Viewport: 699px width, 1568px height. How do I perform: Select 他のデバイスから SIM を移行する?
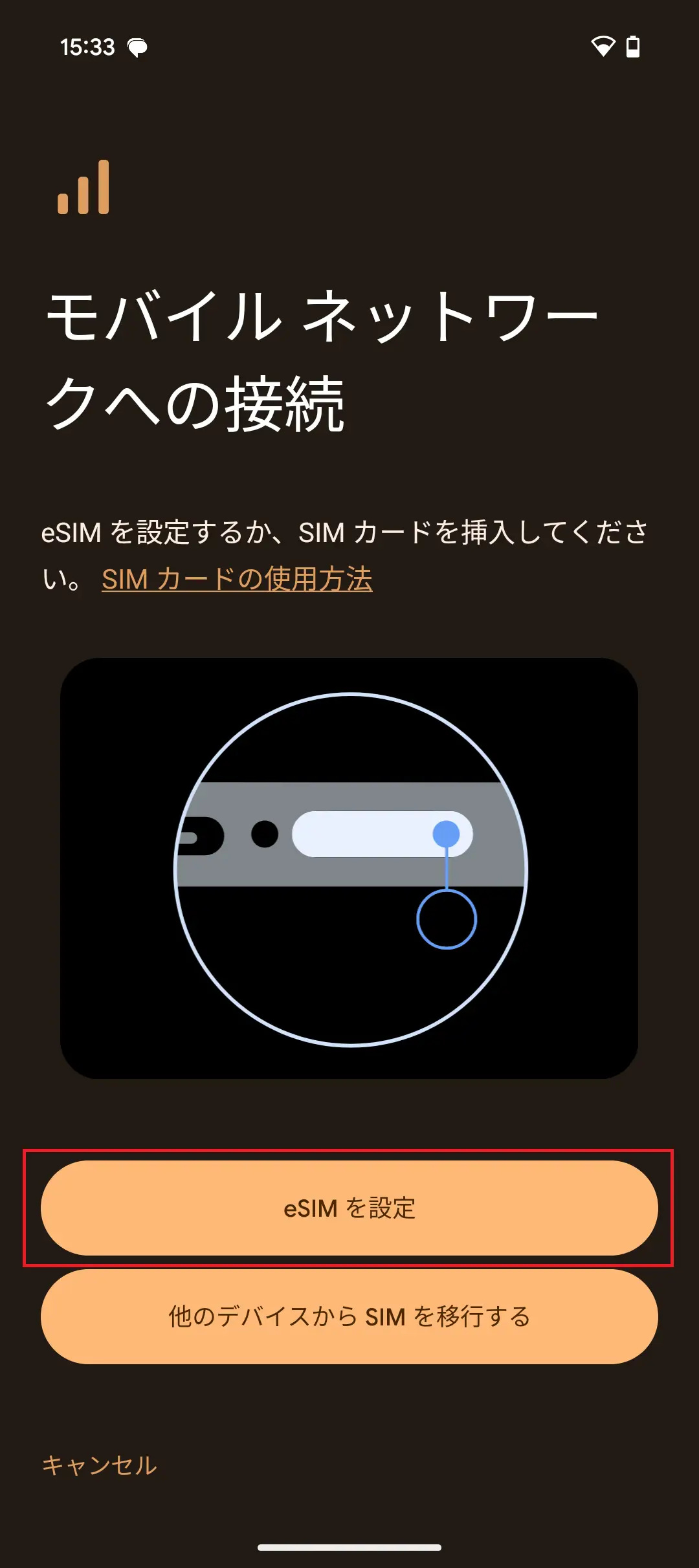(x=349, y=1316)
